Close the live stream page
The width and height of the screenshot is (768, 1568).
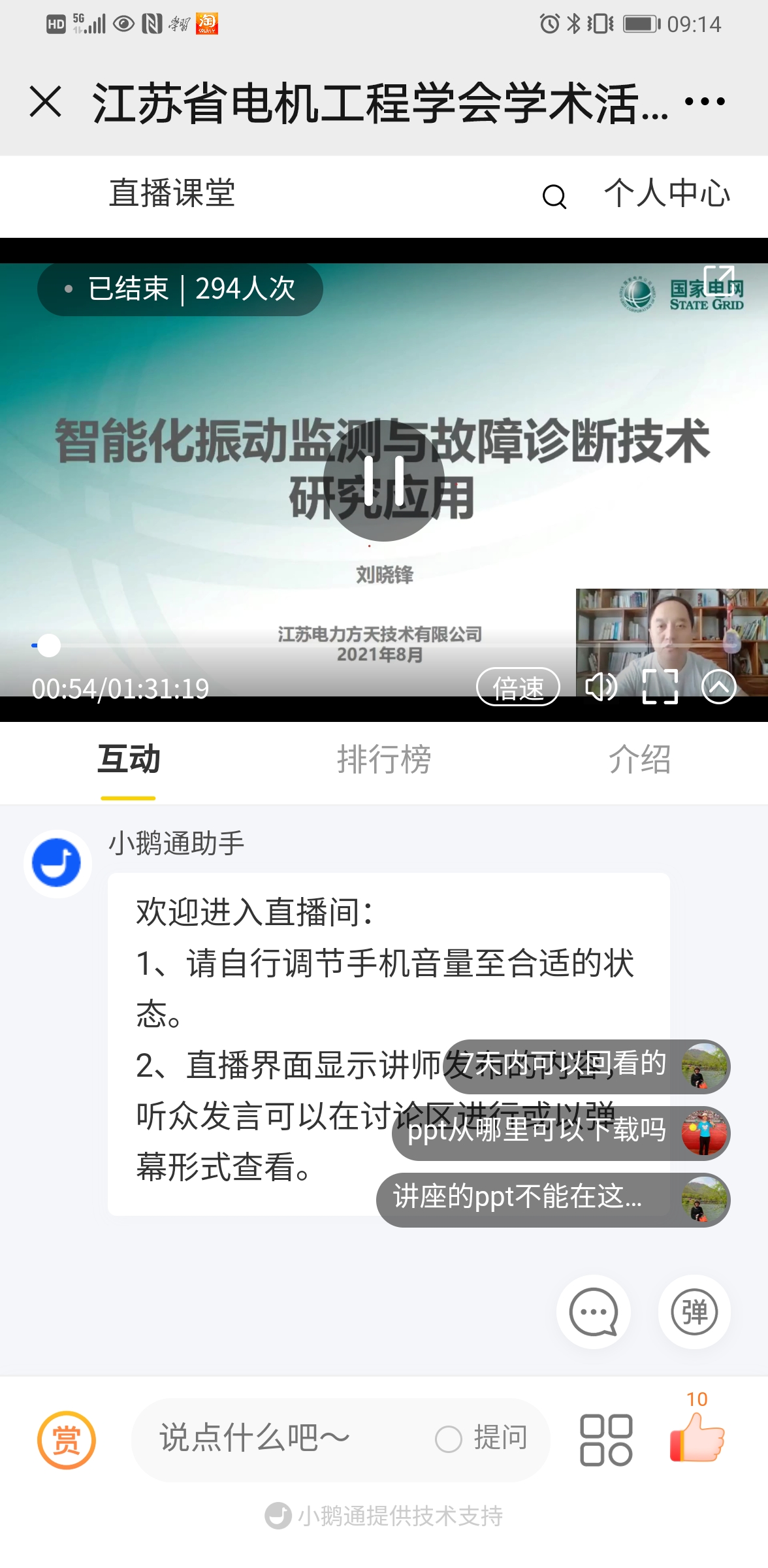click(x=46, y=102)
